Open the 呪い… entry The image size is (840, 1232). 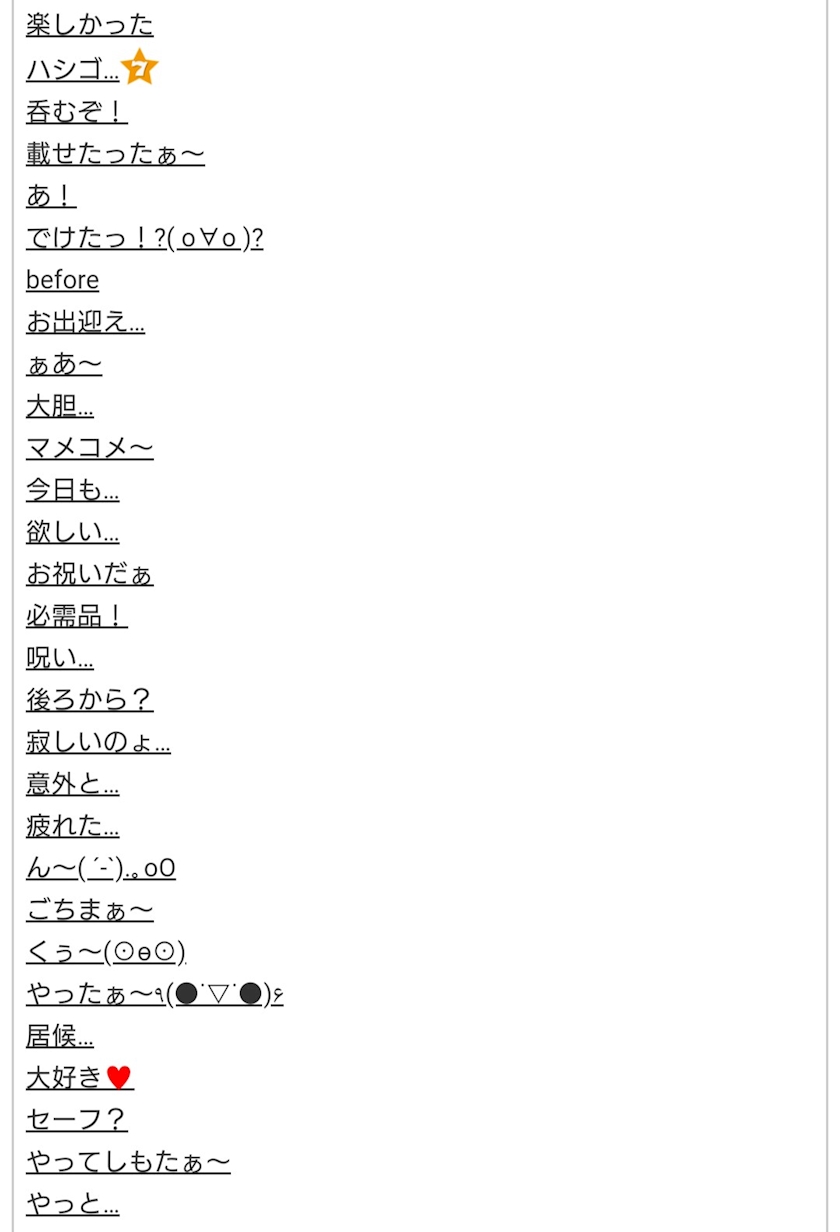[60, 658]
